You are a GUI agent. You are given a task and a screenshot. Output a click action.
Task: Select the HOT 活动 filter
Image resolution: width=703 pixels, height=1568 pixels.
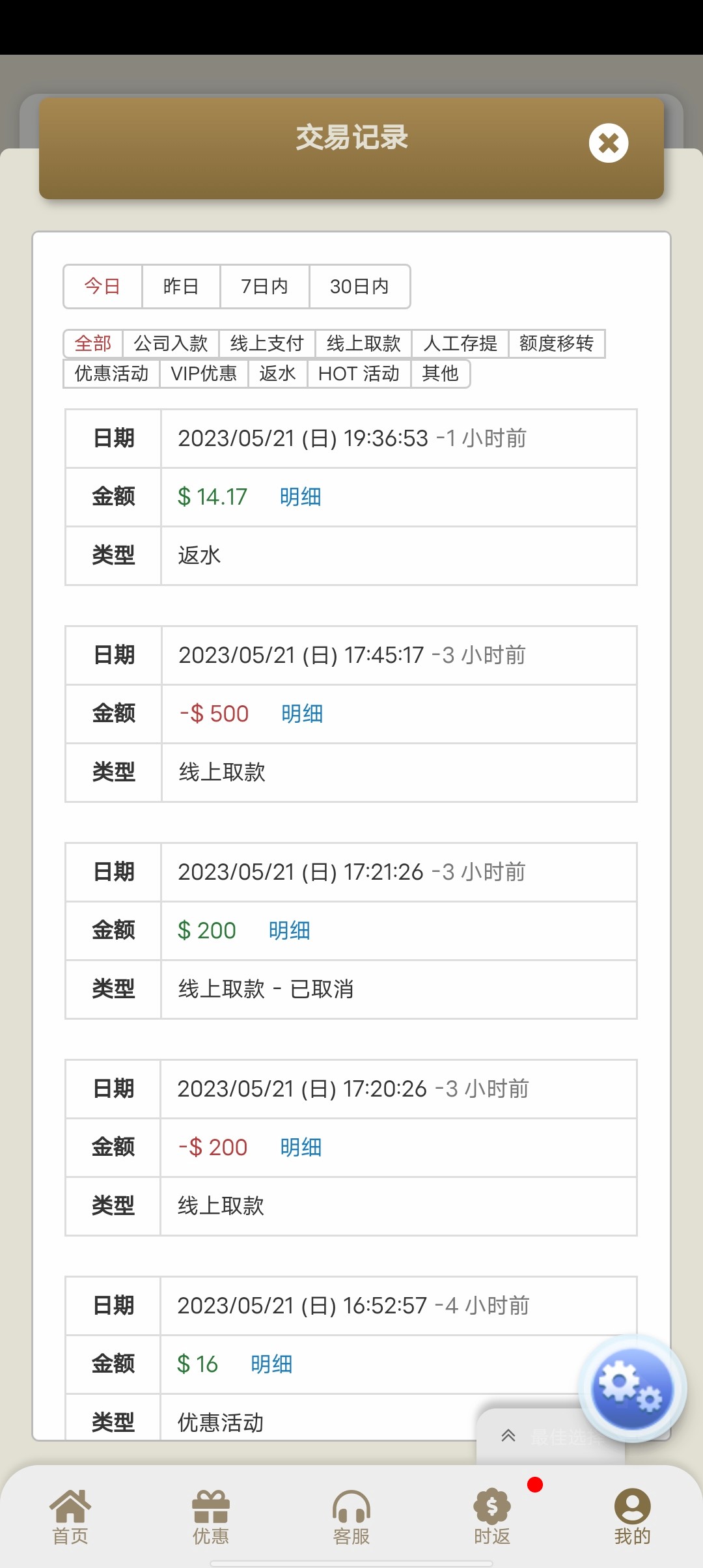point(359,374)
